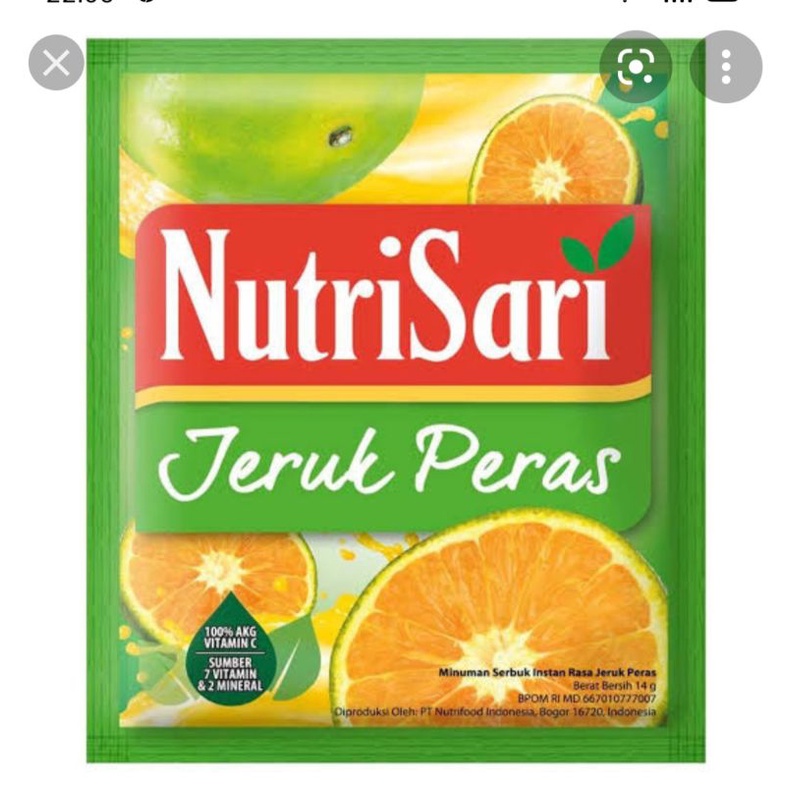This screenshot has height=786, width=786.
Task: Open the overflow menu
Action: (x=726, y=67)
